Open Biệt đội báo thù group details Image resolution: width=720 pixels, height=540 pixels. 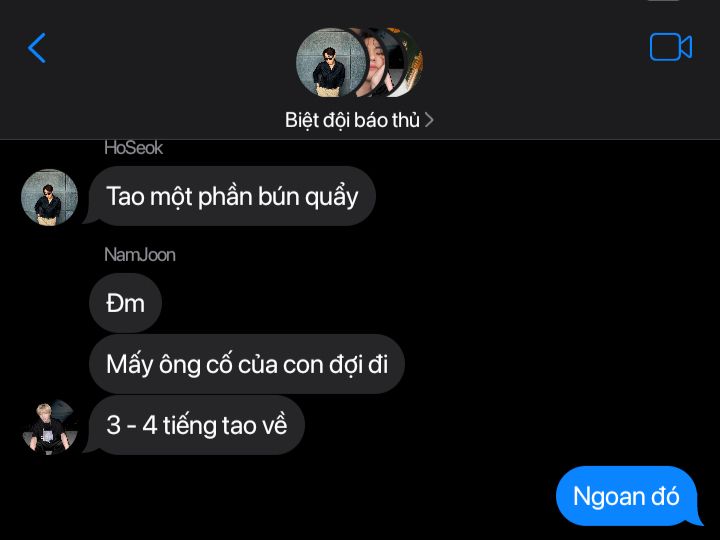[359, 120]
